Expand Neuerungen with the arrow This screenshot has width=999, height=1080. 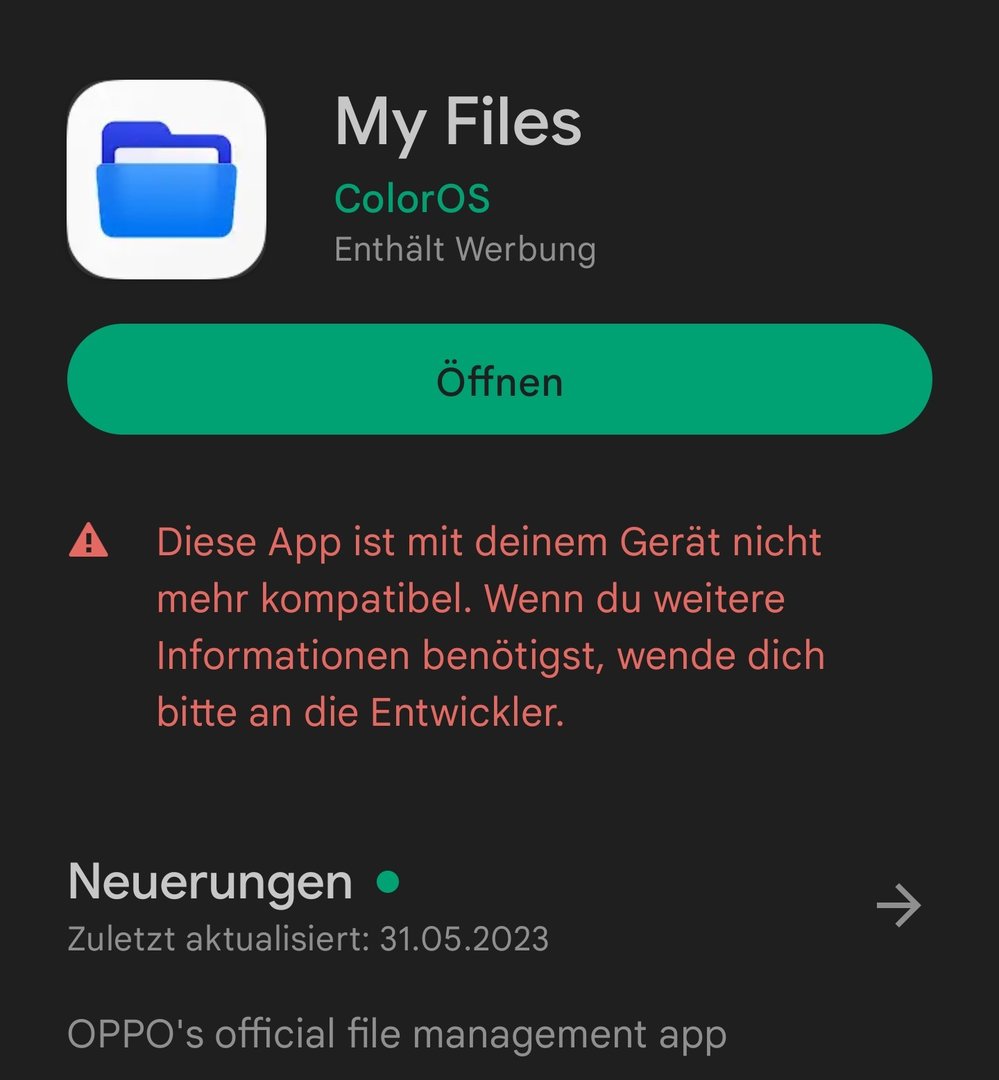click(898, 906)
